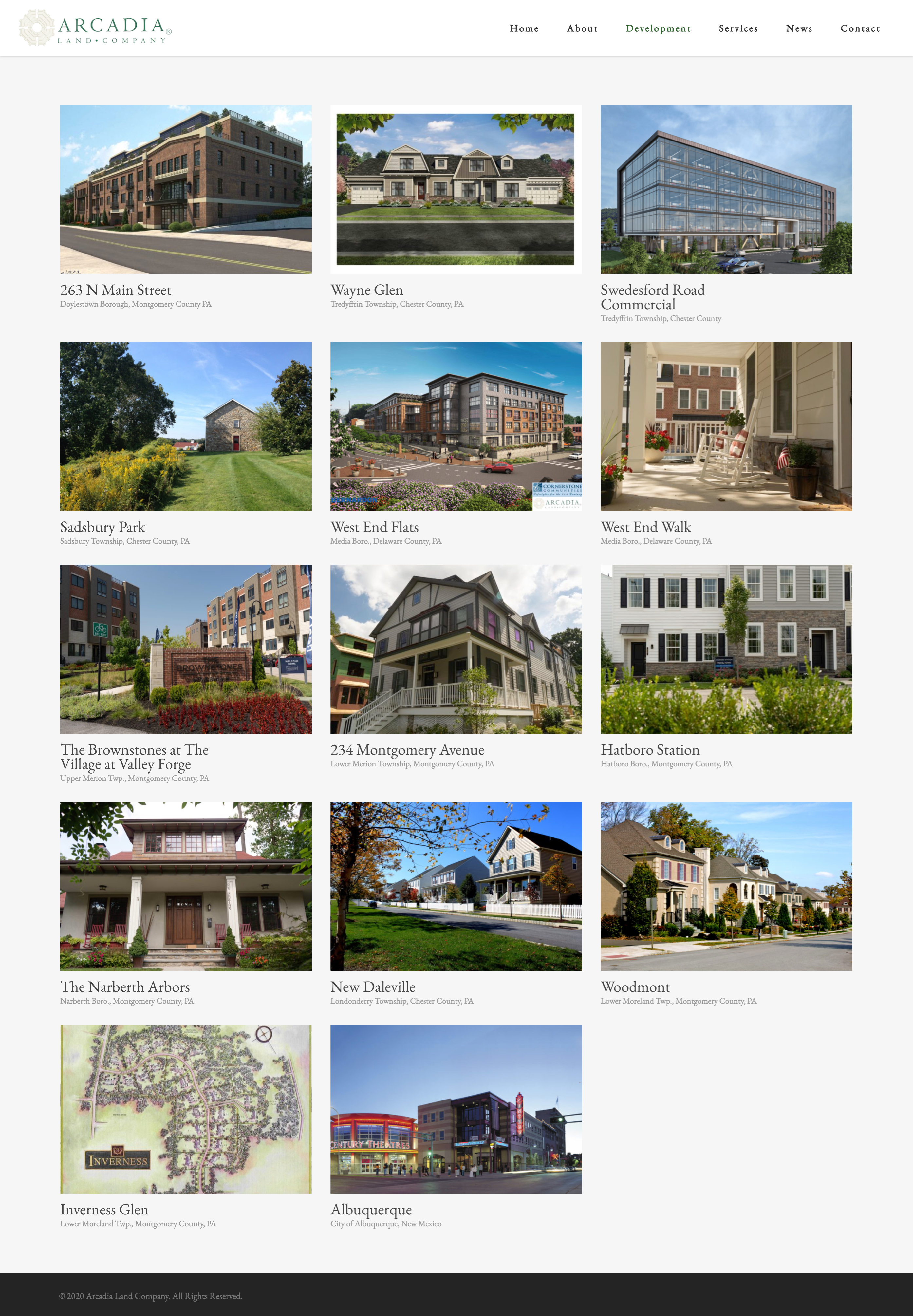
Task: Go to the Home page
Action: (x=524, y=28)
